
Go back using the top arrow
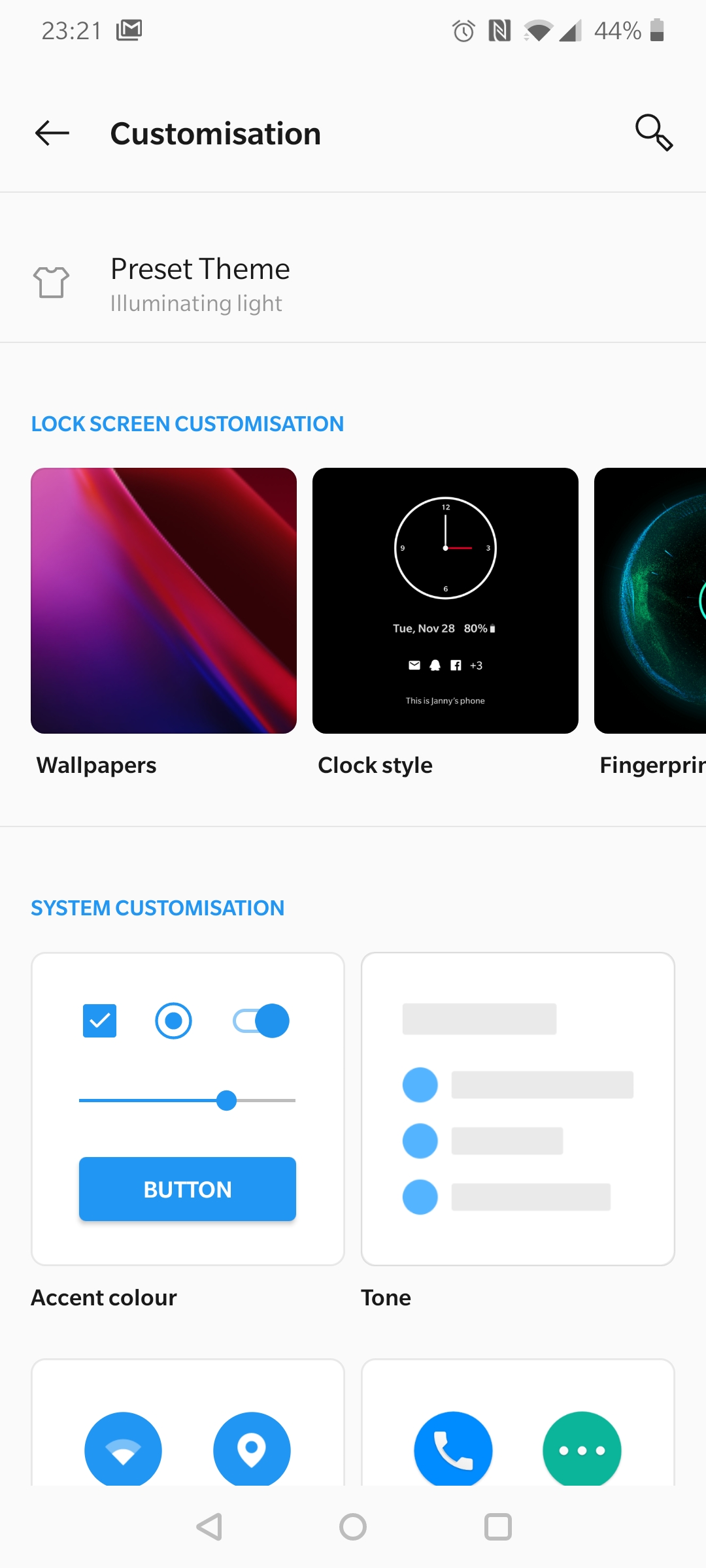pyautogui.click(x=52, y=133)
